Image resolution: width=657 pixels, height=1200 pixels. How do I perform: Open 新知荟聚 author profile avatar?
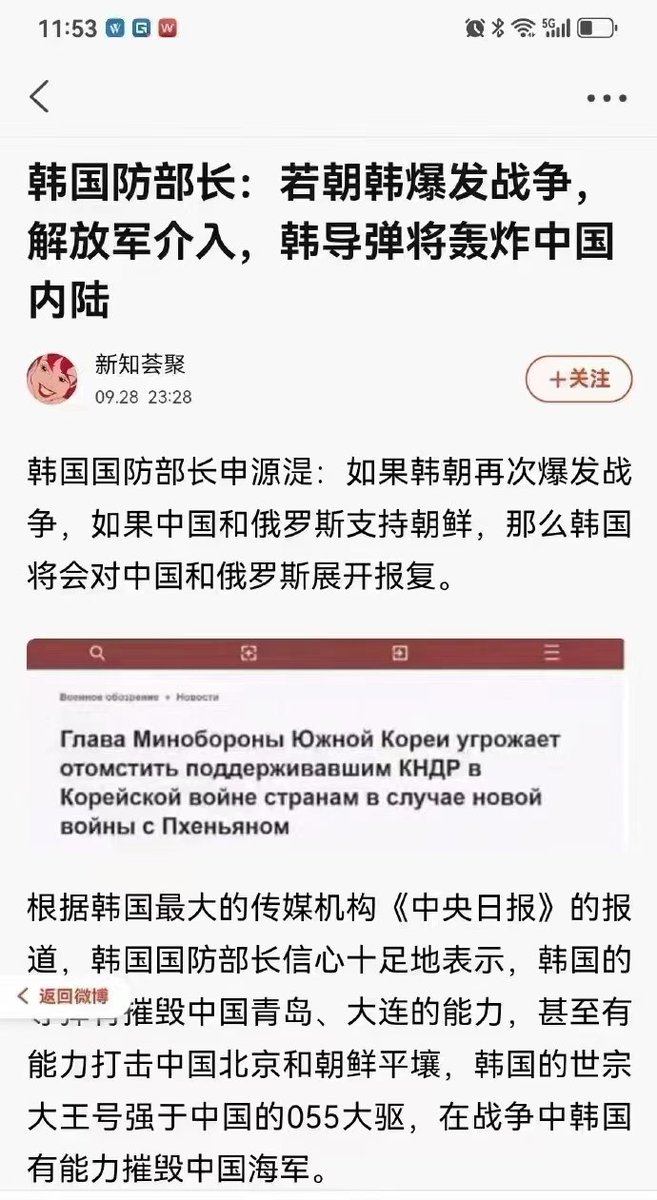(x=52, y=379)
